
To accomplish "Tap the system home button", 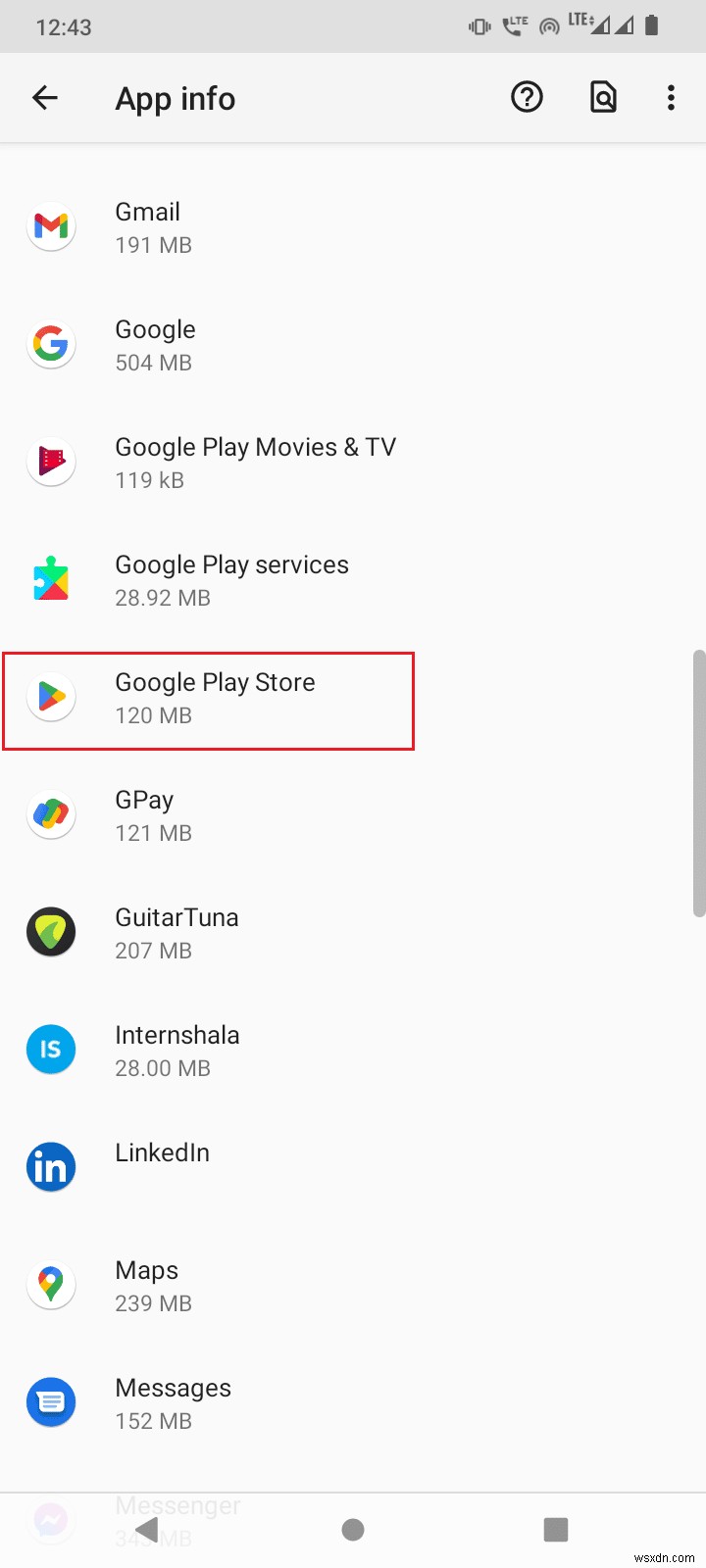I will click(353, 1530).
